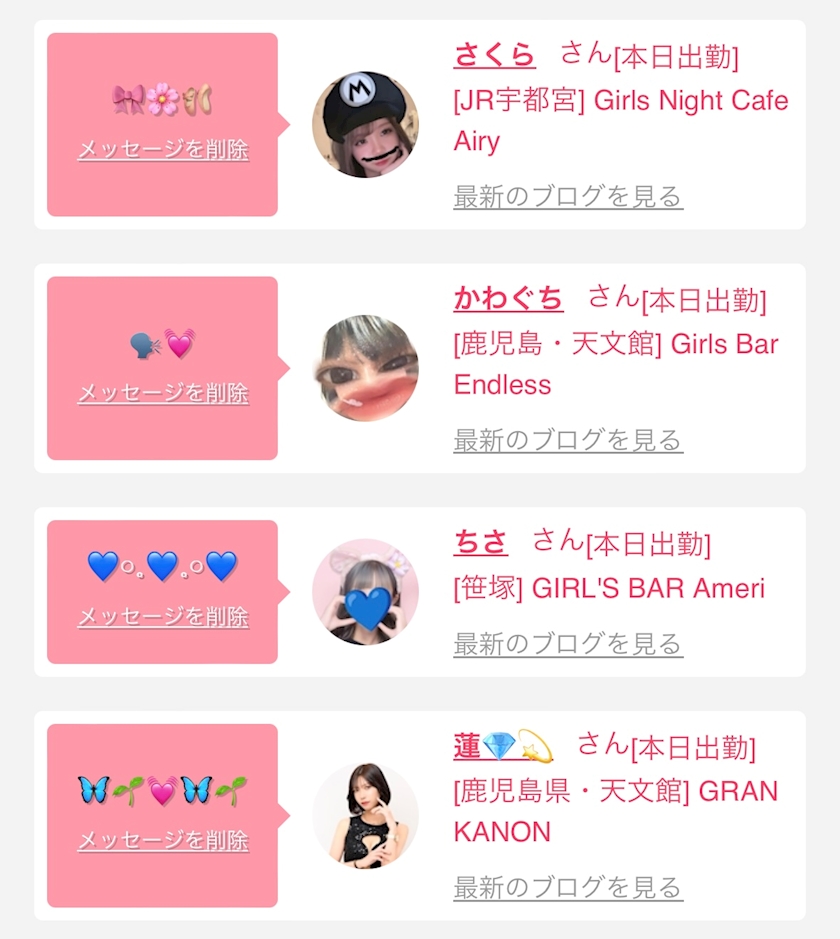View かわぐち's latest blog

(x=568, y=441)
